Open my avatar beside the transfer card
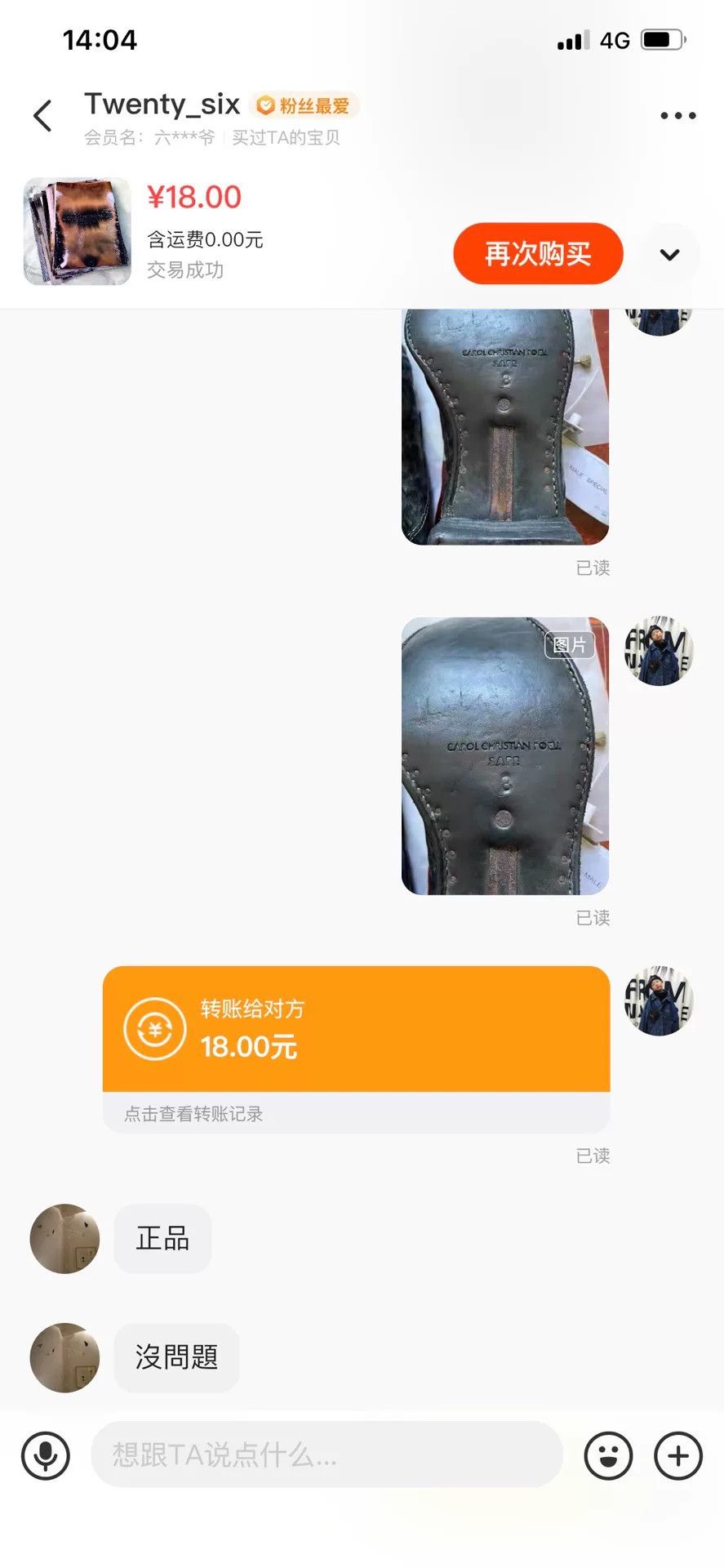 (659, 1001)
